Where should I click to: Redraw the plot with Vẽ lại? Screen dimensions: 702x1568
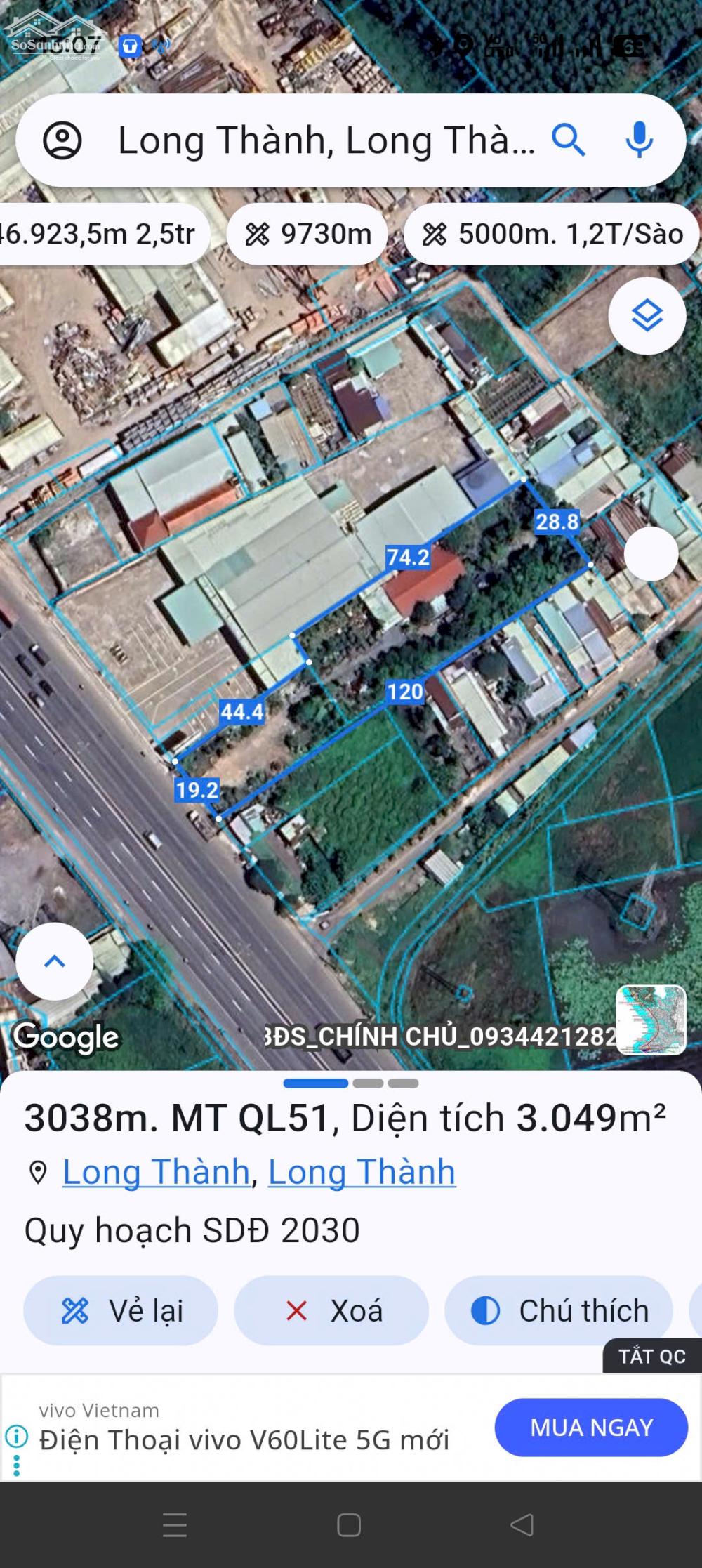pyautogui.click(x=121, y=1310)
